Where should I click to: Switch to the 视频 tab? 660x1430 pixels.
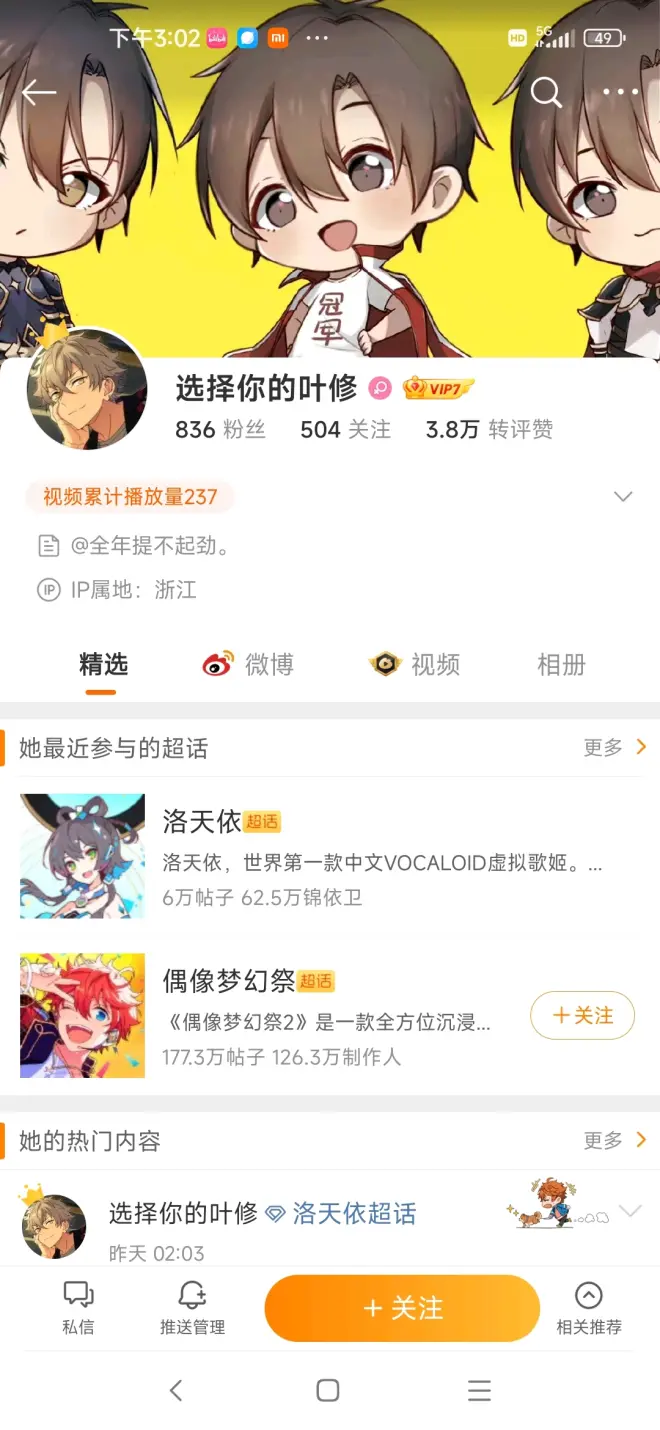coord(415,664)
